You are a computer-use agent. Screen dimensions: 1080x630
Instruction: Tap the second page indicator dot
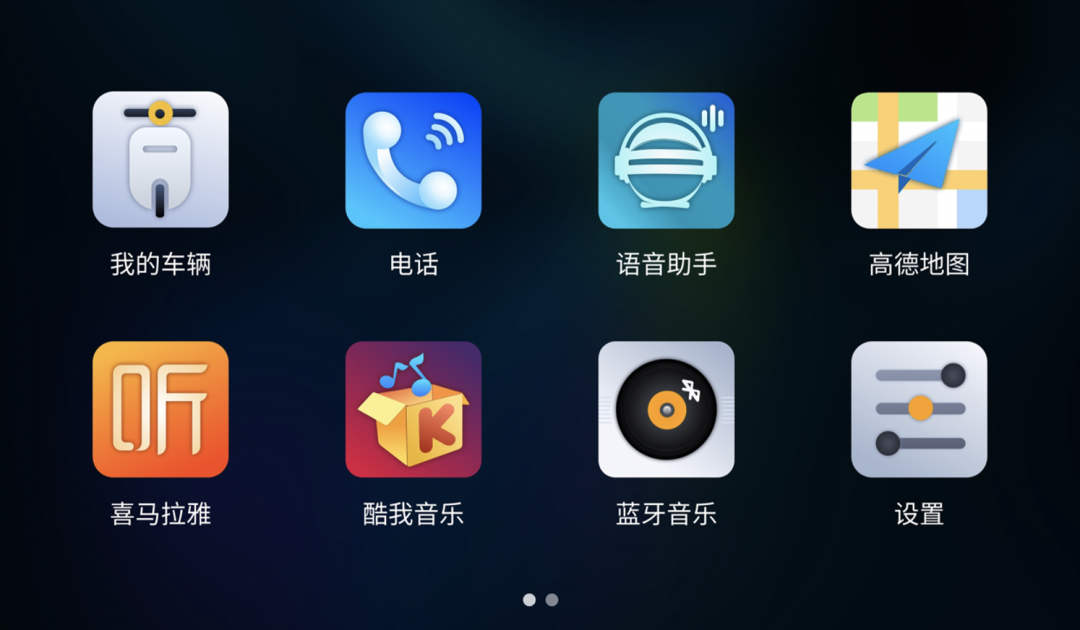click(552, 600)
